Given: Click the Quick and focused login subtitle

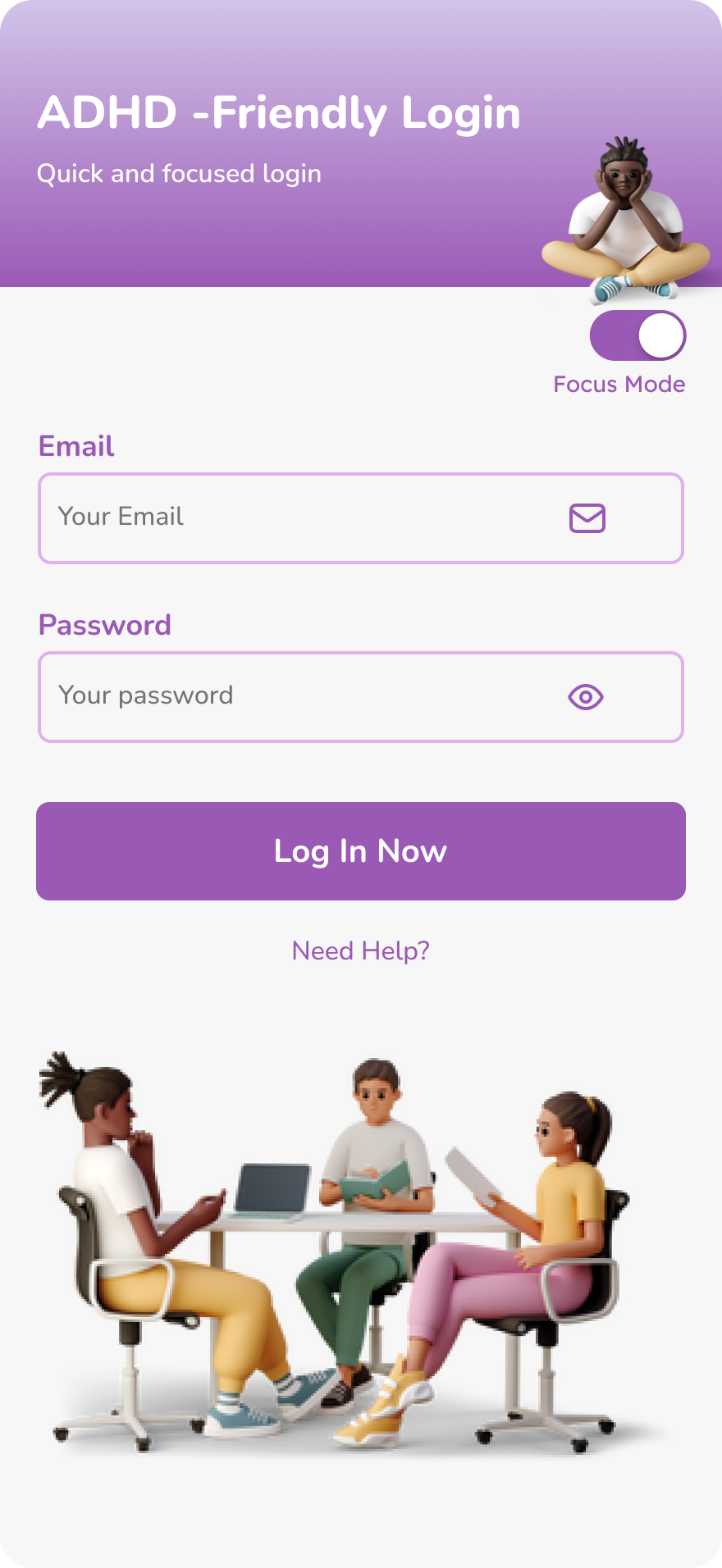Looking at the screenshot, I should point(178,174).
